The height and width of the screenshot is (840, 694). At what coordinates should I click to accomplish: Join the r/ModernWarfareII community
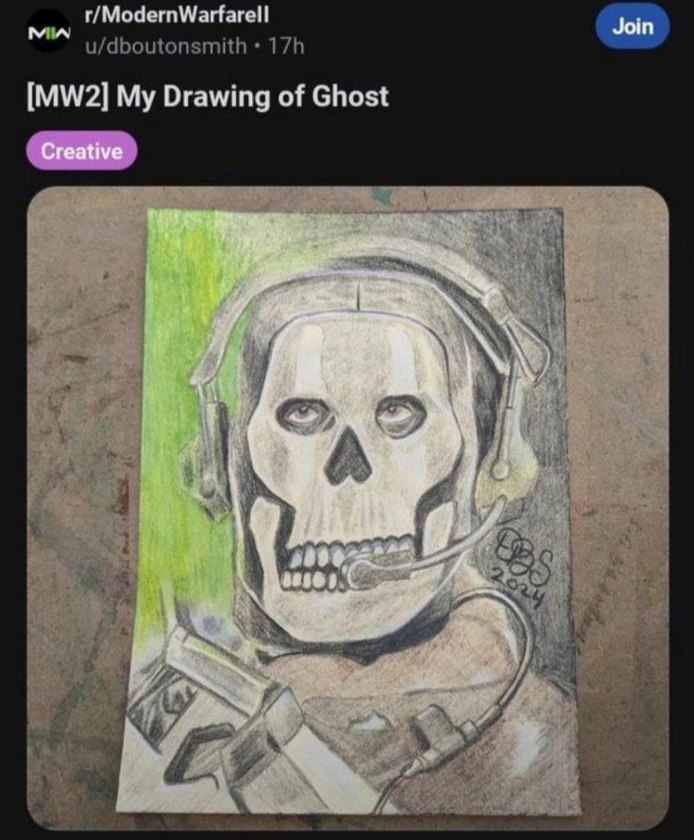click(633, 27)
